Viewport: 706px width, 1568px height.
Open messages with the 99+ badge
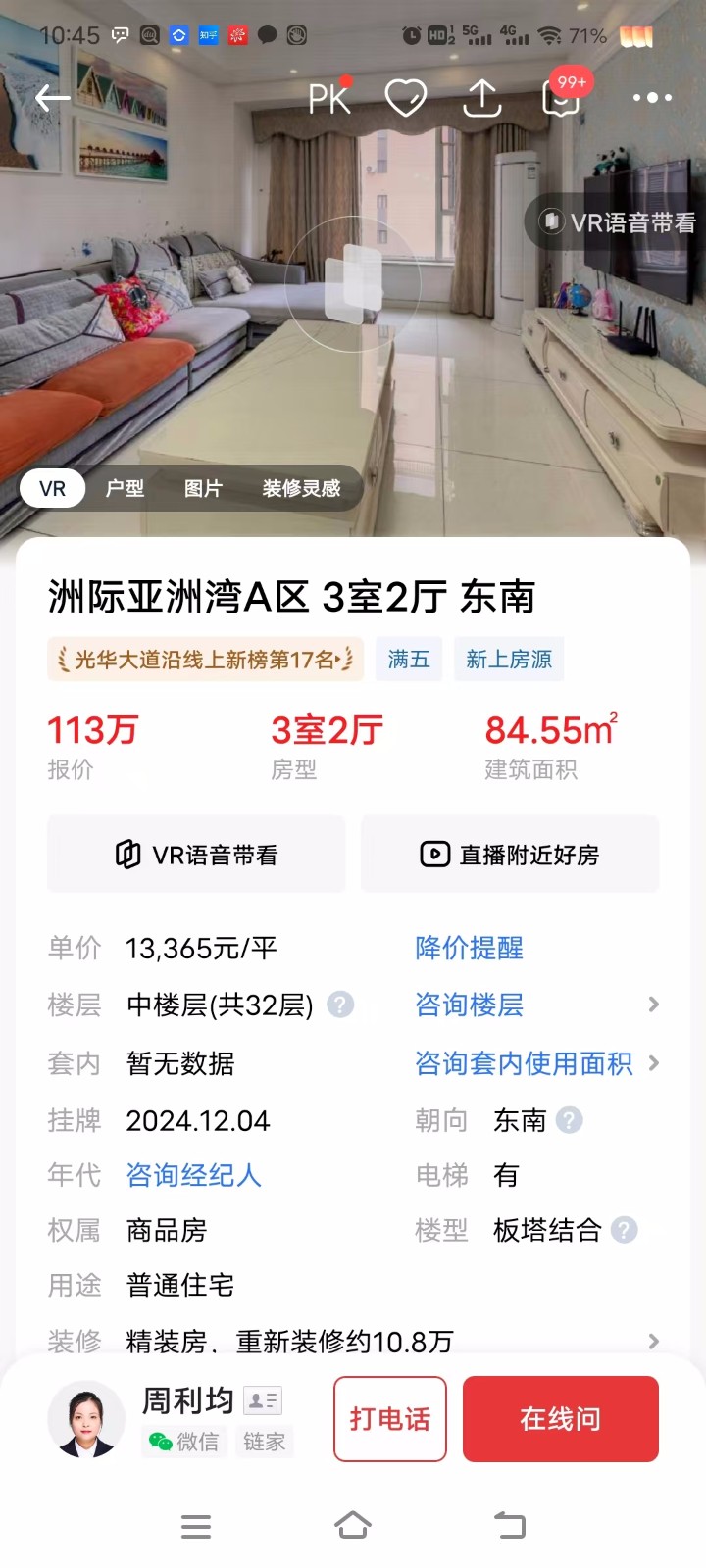(562, 98)
